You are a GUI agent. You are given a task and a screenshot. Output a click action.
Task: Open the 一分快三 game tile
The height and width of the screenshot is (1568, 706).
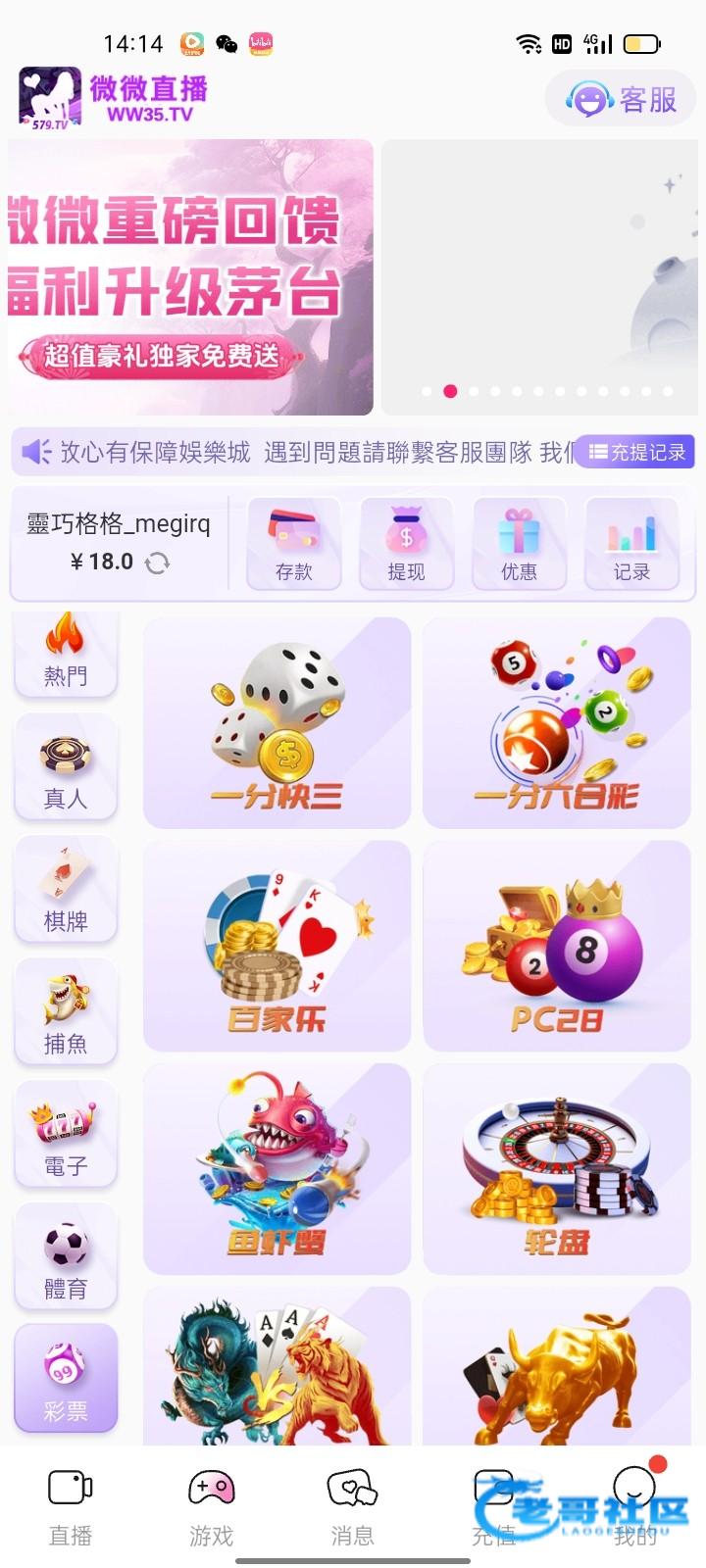tap(277, 723)
